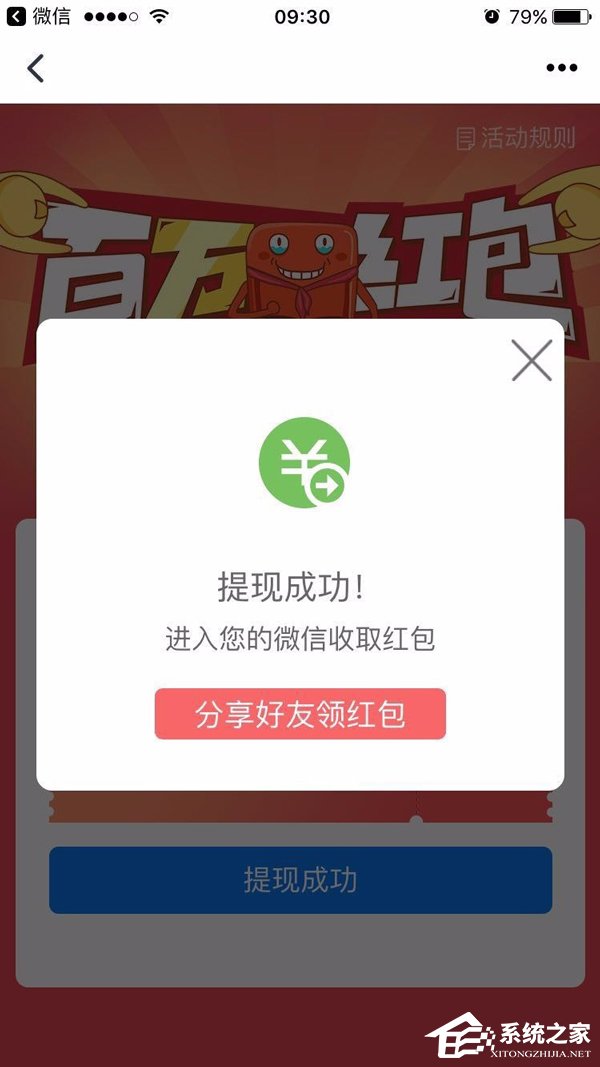Open 活动规则 activity rules

(x=516, y=138)
